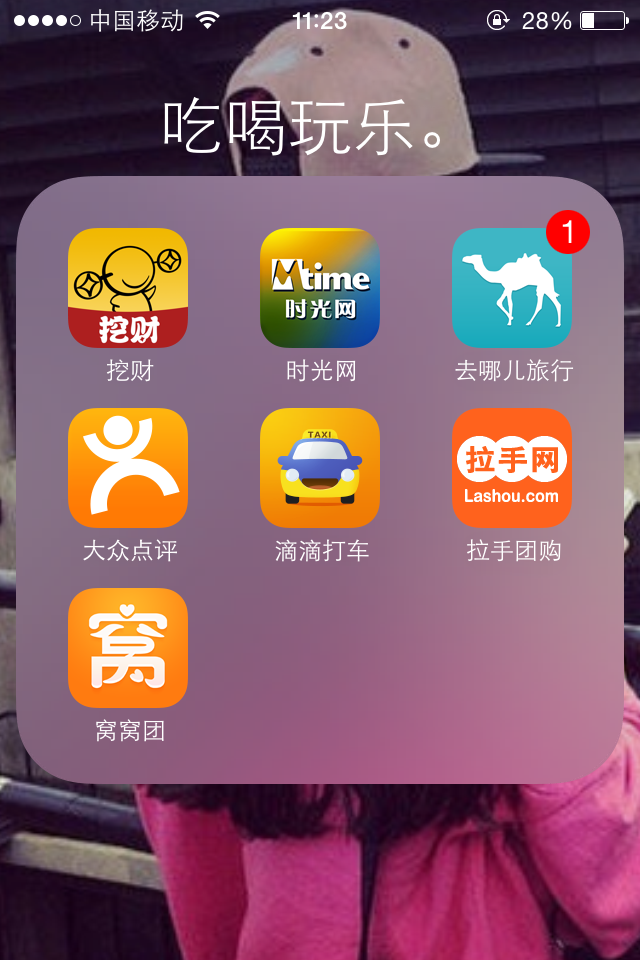
Task: Launch the 窝窝团 app
Action: [x=128, y=648]
